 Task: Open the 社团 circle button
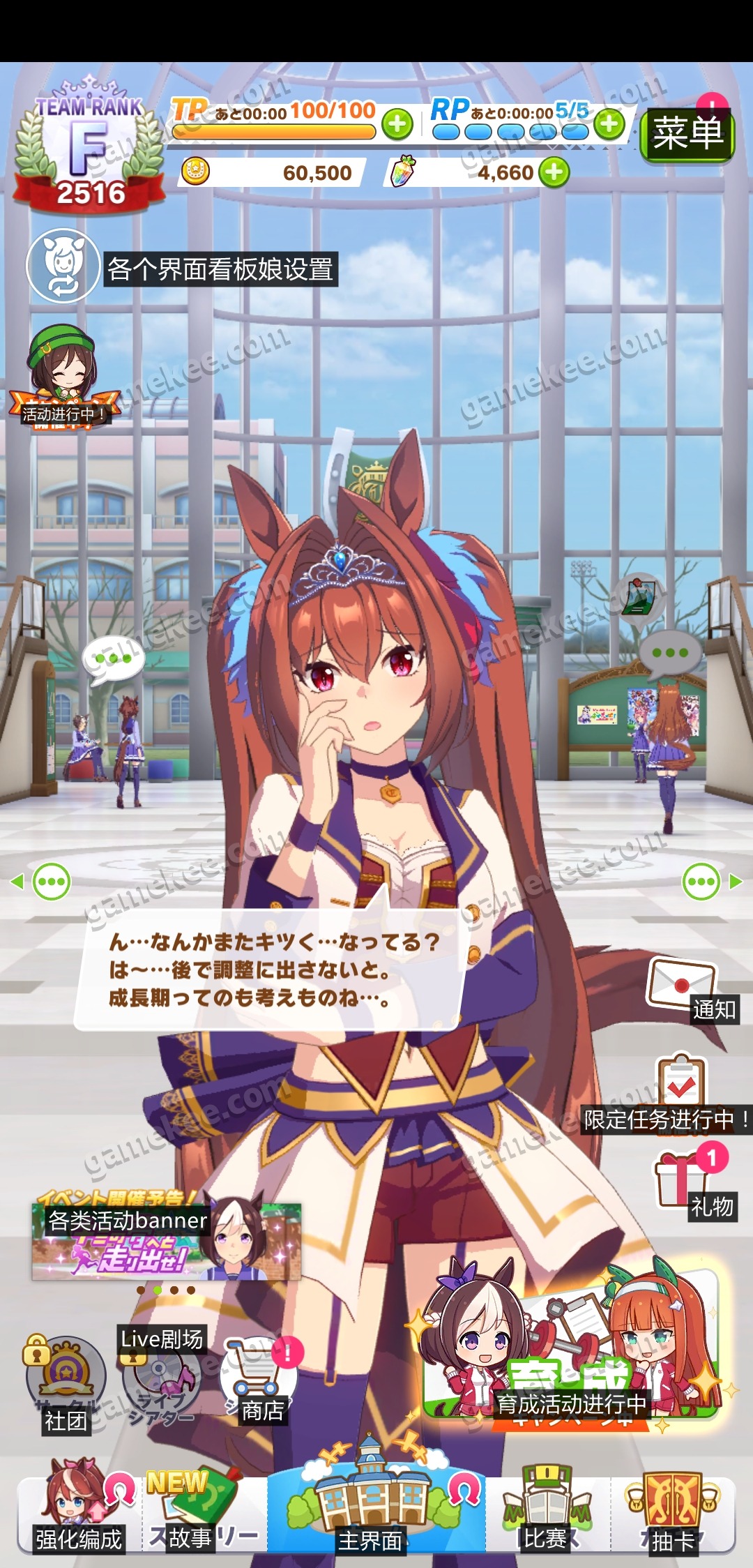pos(66,1381)
